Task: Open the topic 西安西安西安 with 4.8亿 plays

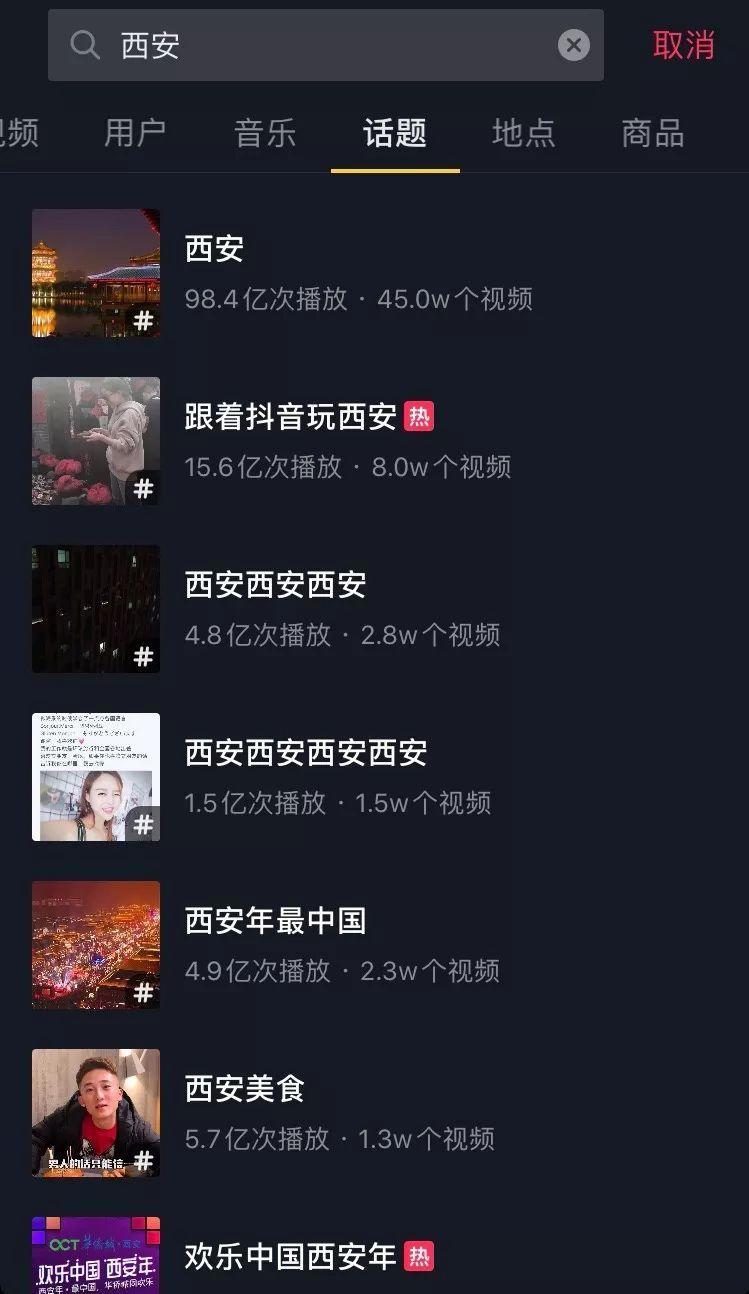Action: (x=374, y=609)
